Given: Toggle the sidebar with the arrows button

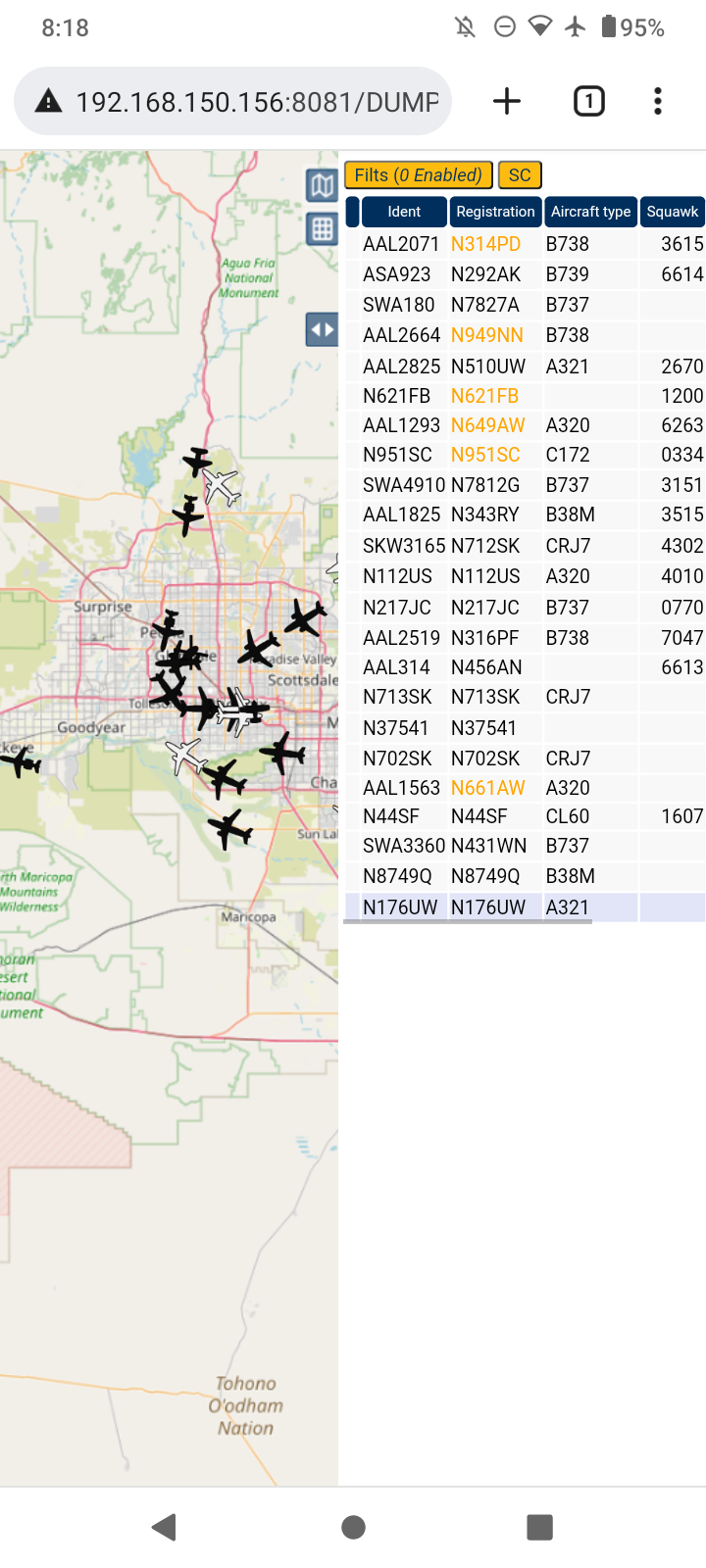Looking at the screenshot, I should (x=322, y=330).
